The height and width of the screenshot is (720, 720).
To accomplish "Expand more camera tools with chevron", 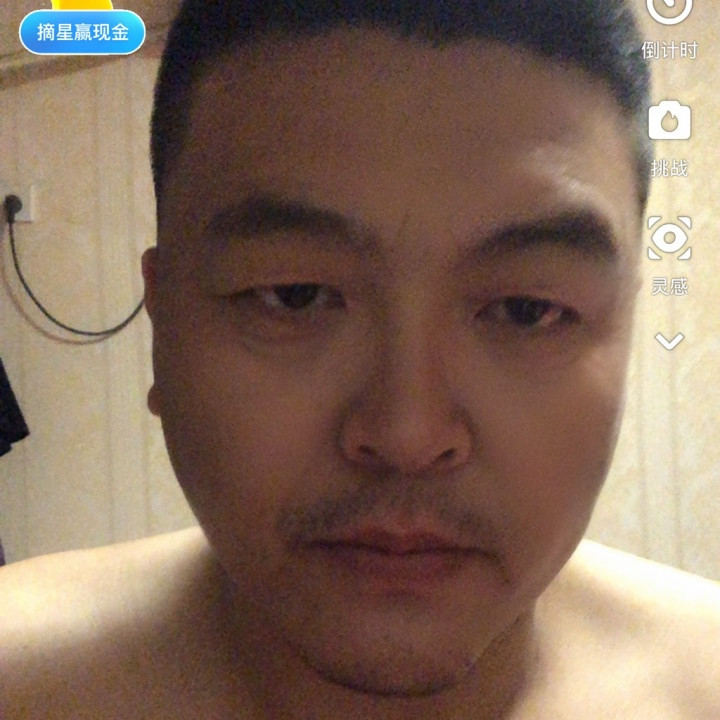I will click(669, 342).
